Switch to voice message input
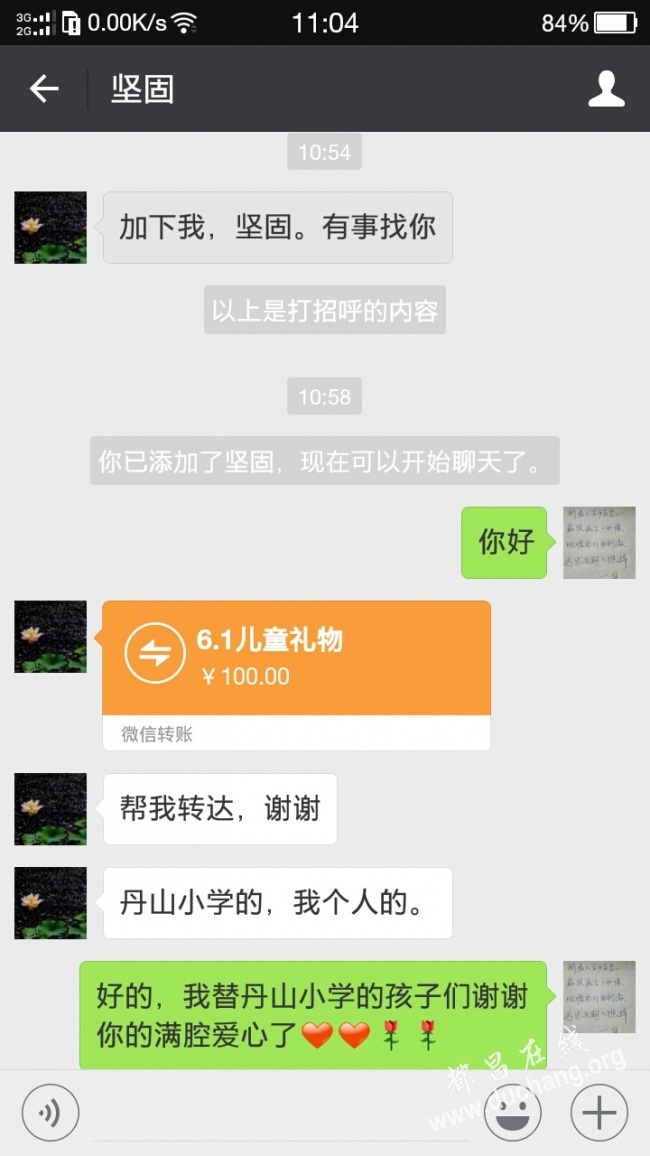The width and height of the screenshot is (650, 1156). click(50, 1112)
